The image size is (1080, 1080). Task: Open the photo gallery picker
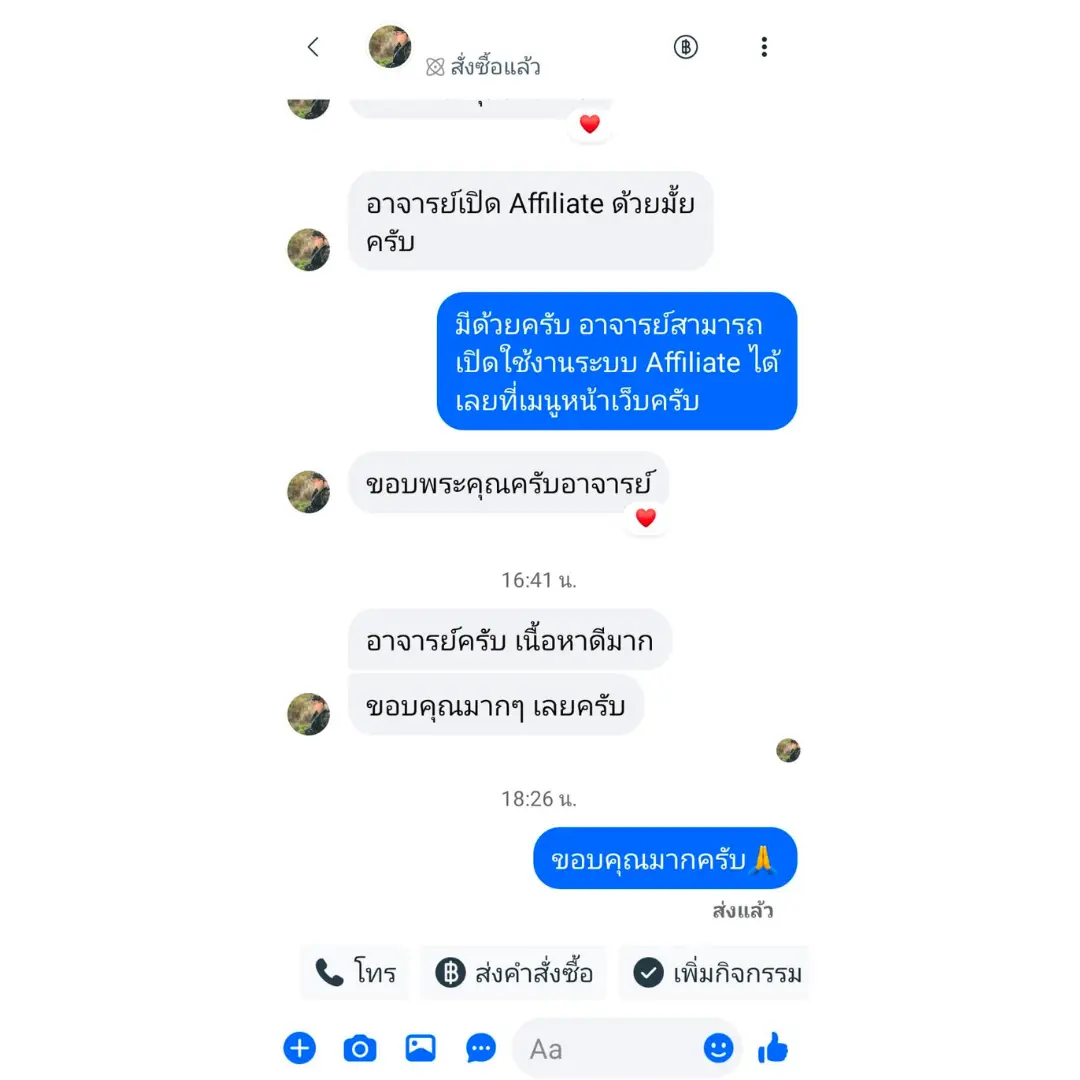[420, 1048]
